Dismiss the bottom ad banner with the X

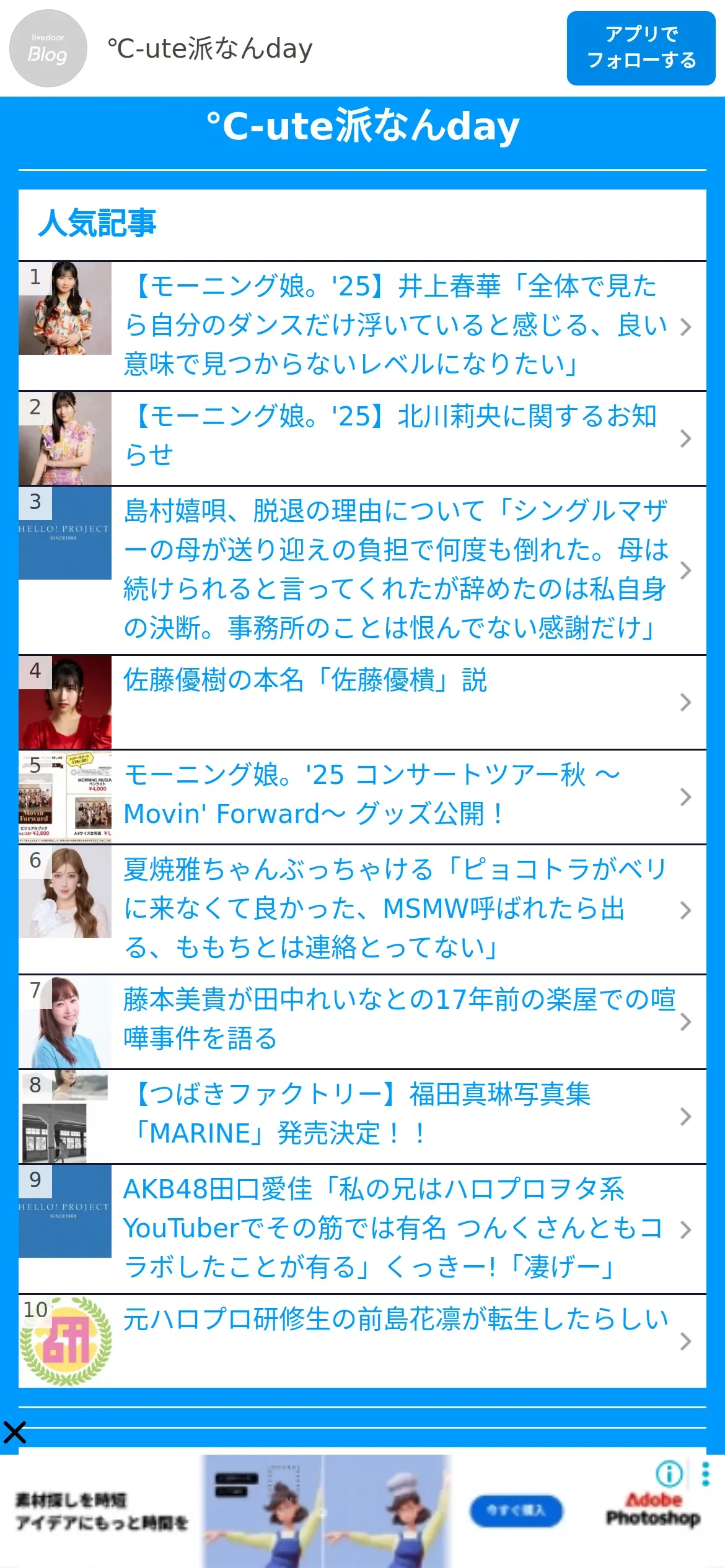pos(15,1432)
